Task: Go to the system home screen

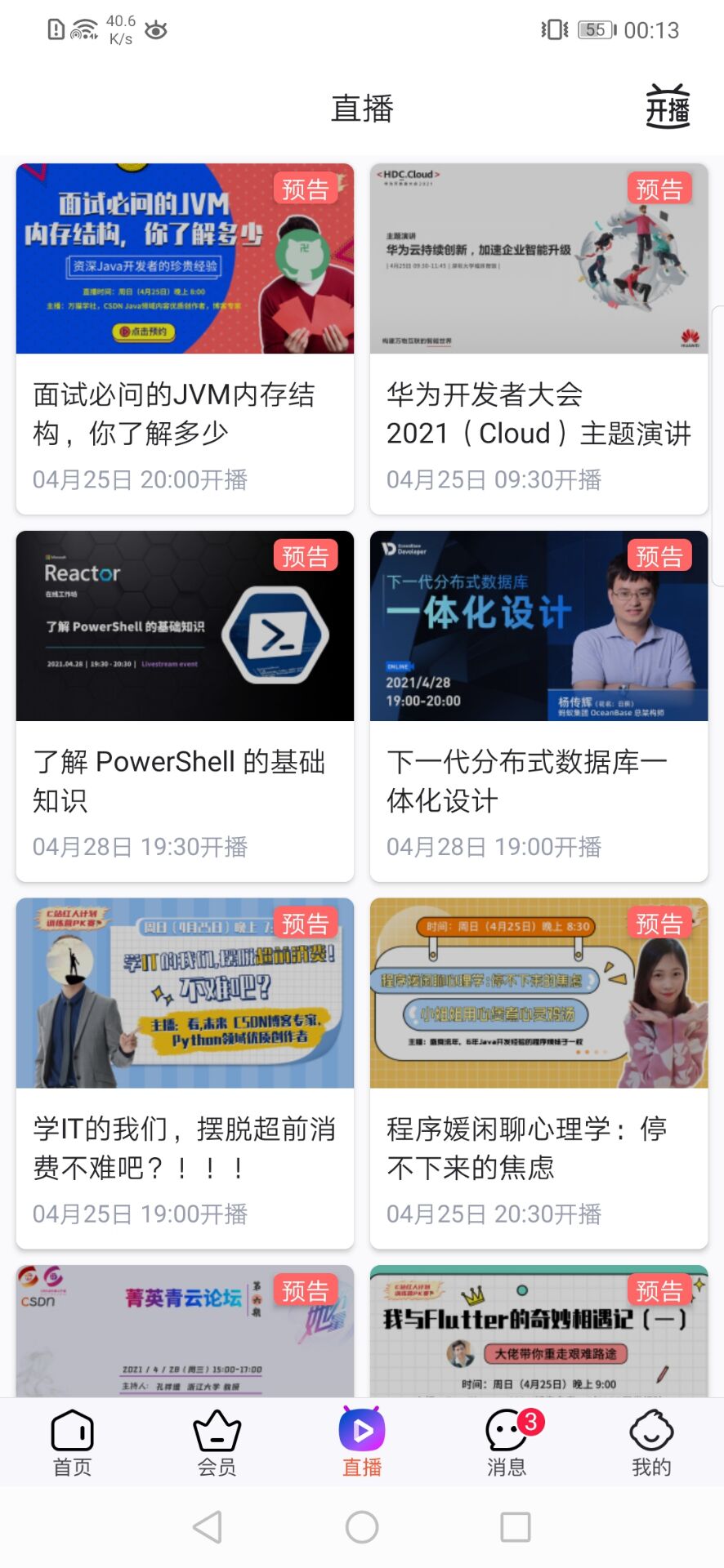Action: tap(362, 1526)
